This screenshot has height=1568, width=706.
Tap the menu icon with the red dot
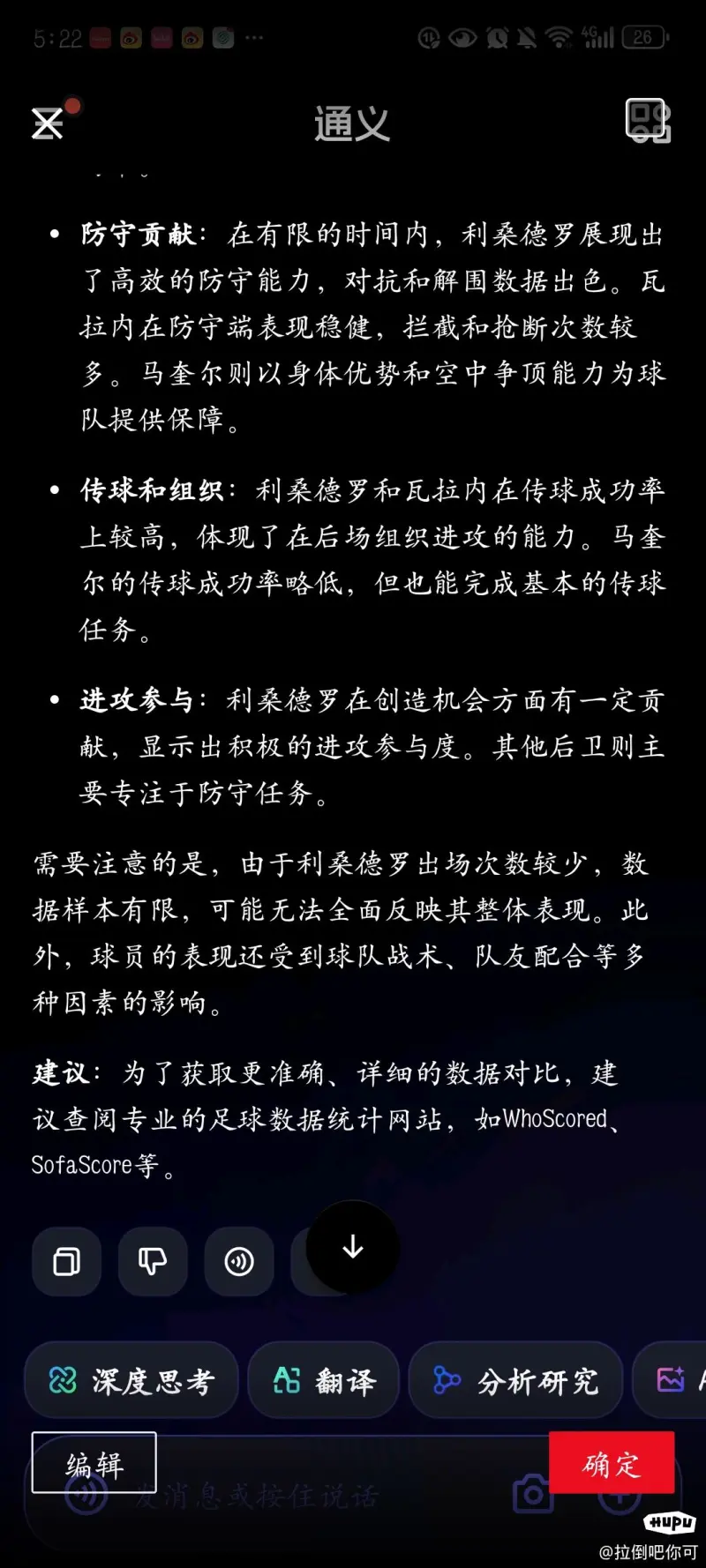(x=49, y=122)
